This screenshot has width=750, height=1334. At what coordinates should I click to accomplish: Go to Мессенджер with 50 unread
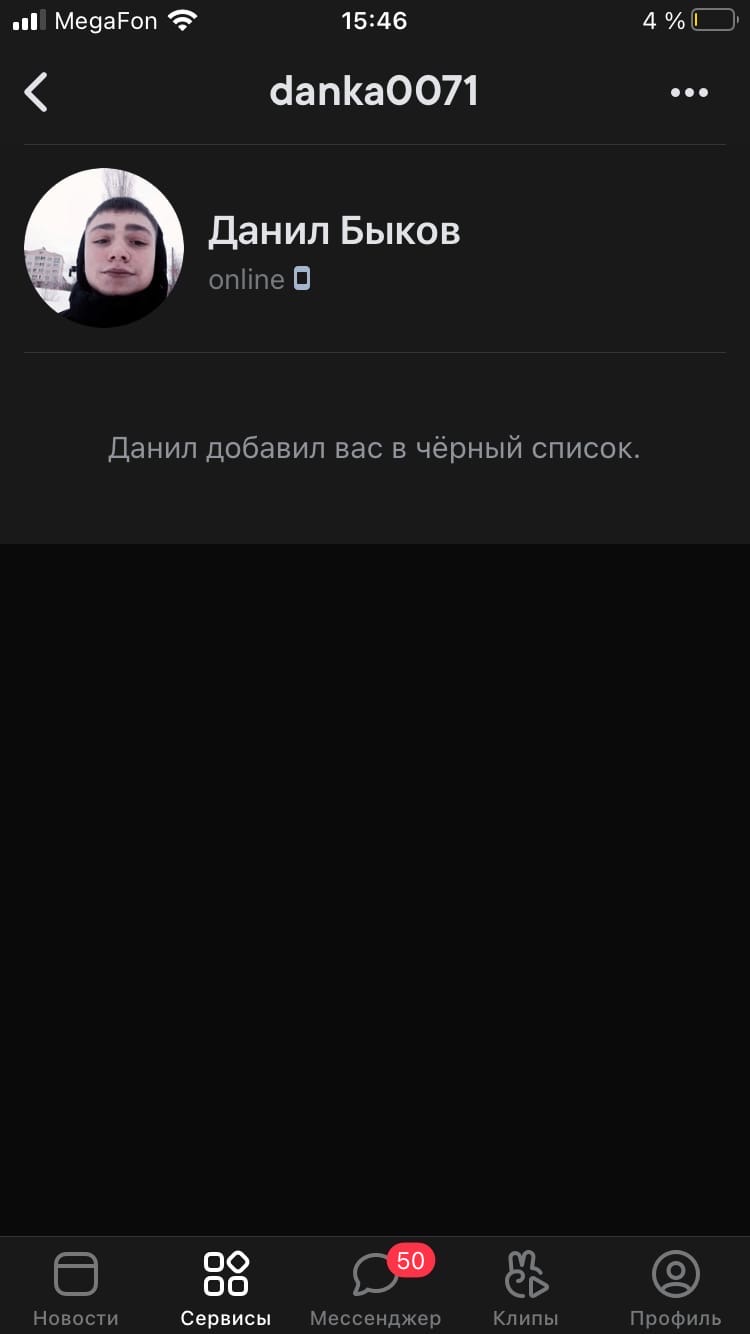[375, 1288]
